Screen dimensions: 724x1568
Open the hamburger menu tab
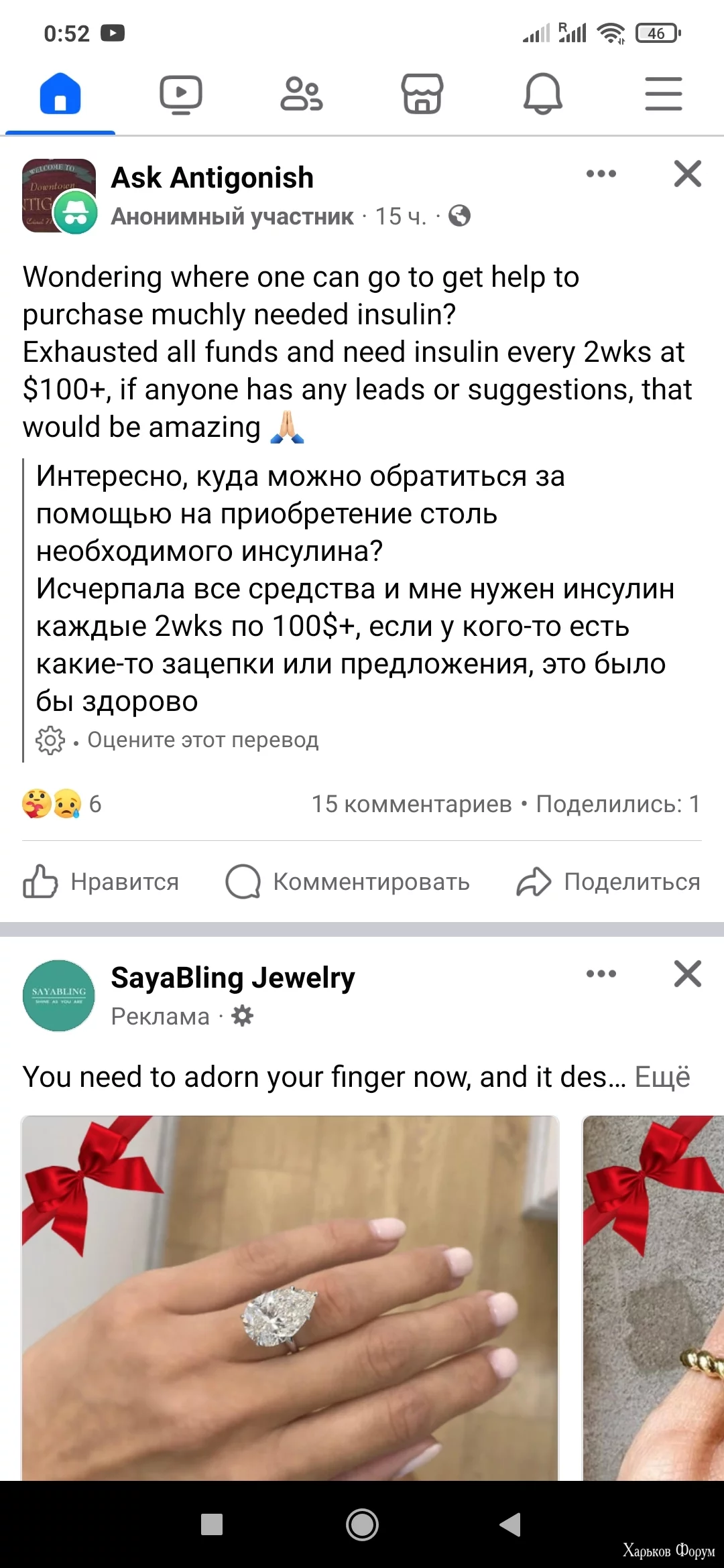pos(664,94)
